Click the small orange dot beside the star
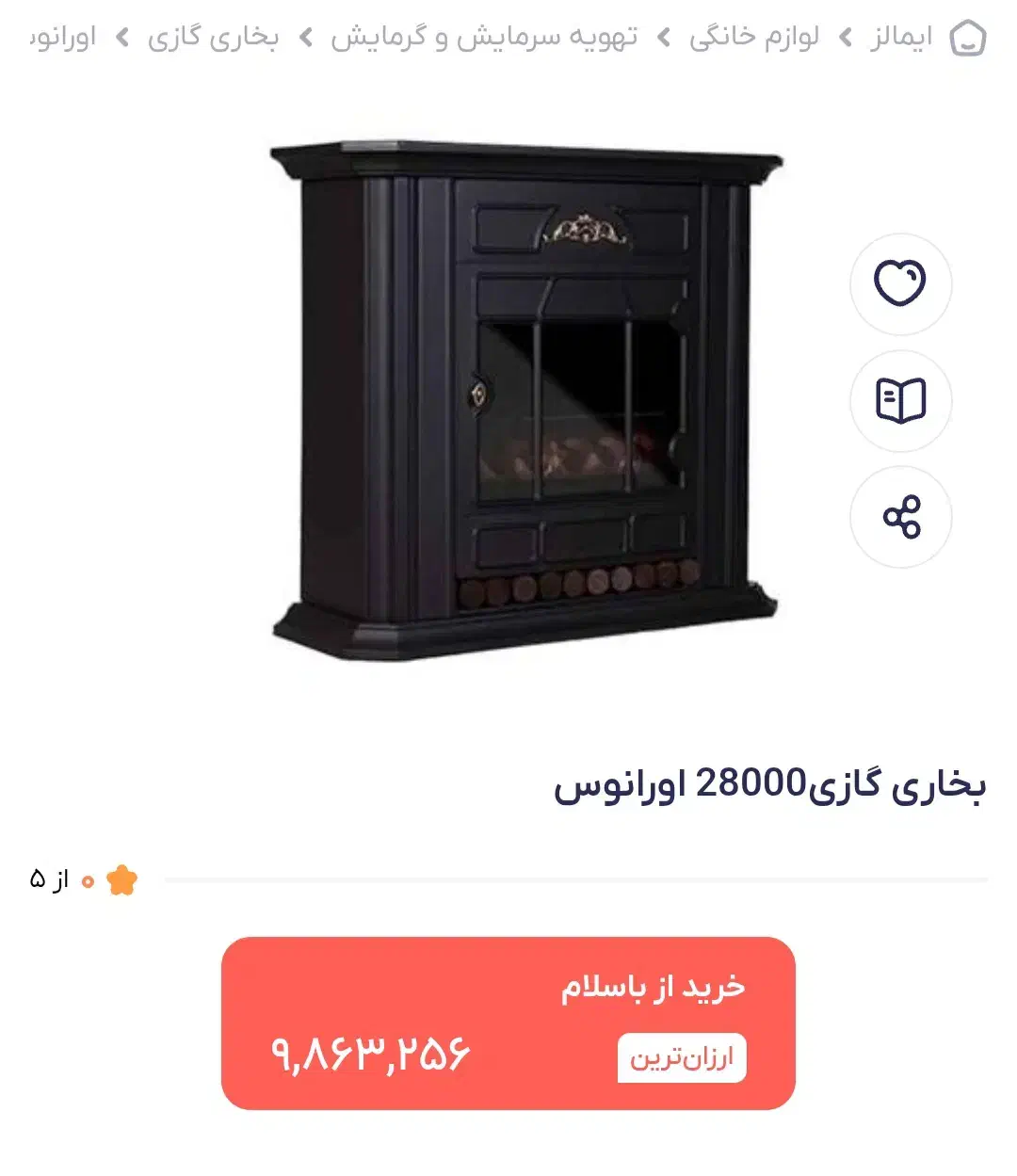This screenshot has width=1017, height=1176. (88, 881)
